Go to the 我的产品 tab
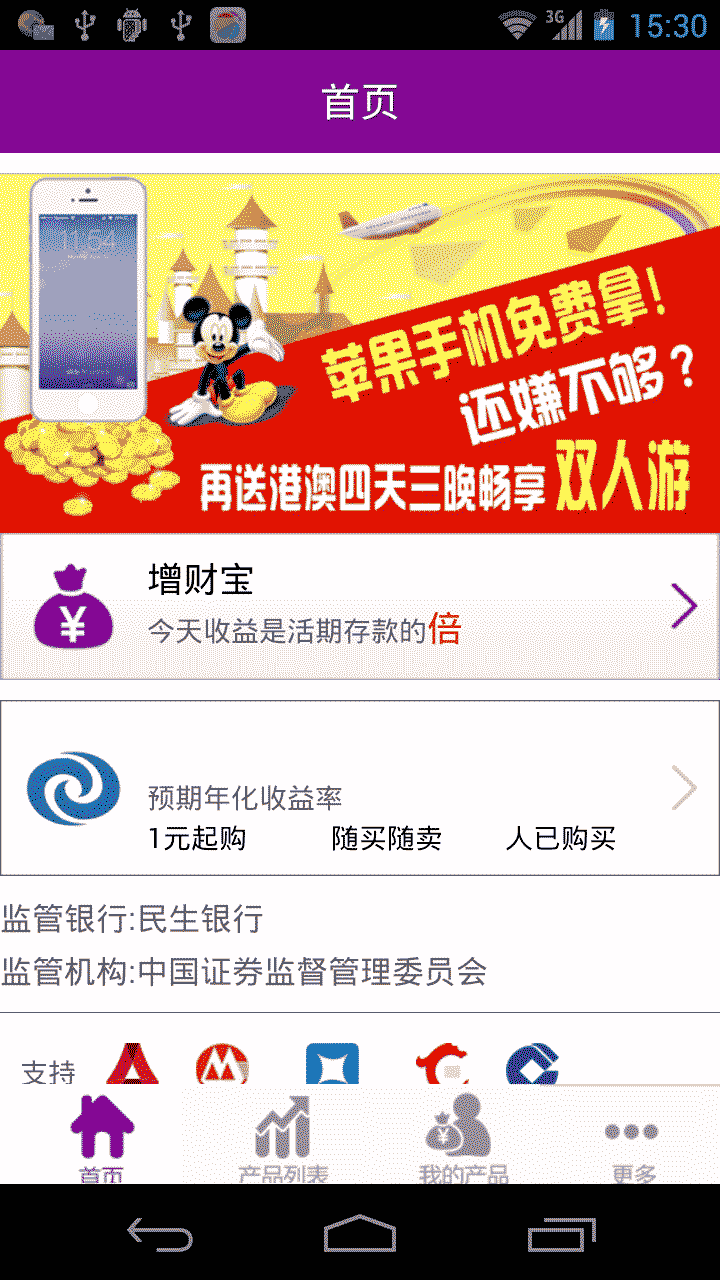 [462, 1138]
